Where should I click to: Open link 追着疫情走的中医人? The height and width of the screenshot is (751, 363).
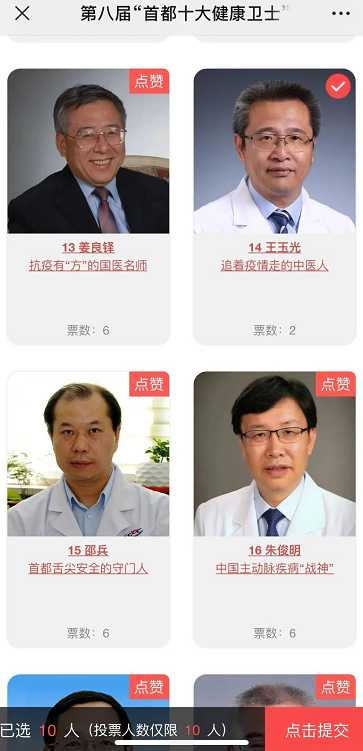(x=274, y=265)
